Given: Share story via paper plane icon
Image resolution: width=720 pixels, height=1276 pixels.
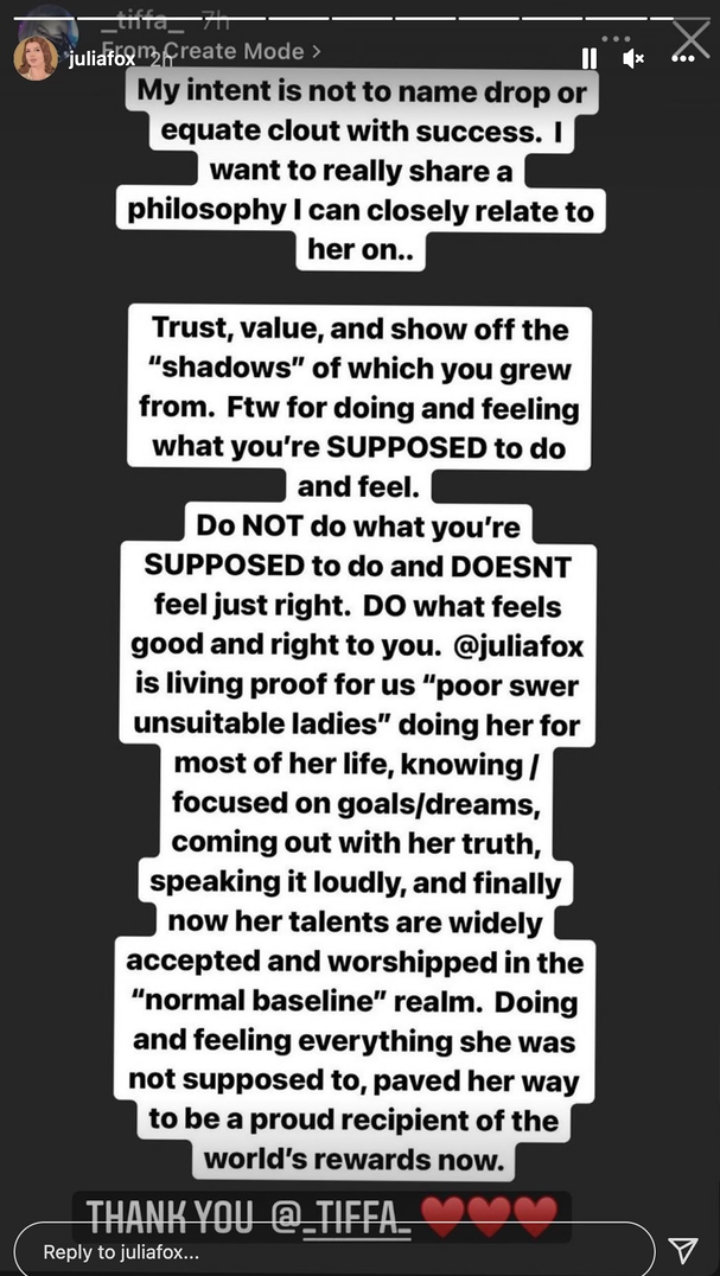Looking at the screenshot, I should 682,1250.
